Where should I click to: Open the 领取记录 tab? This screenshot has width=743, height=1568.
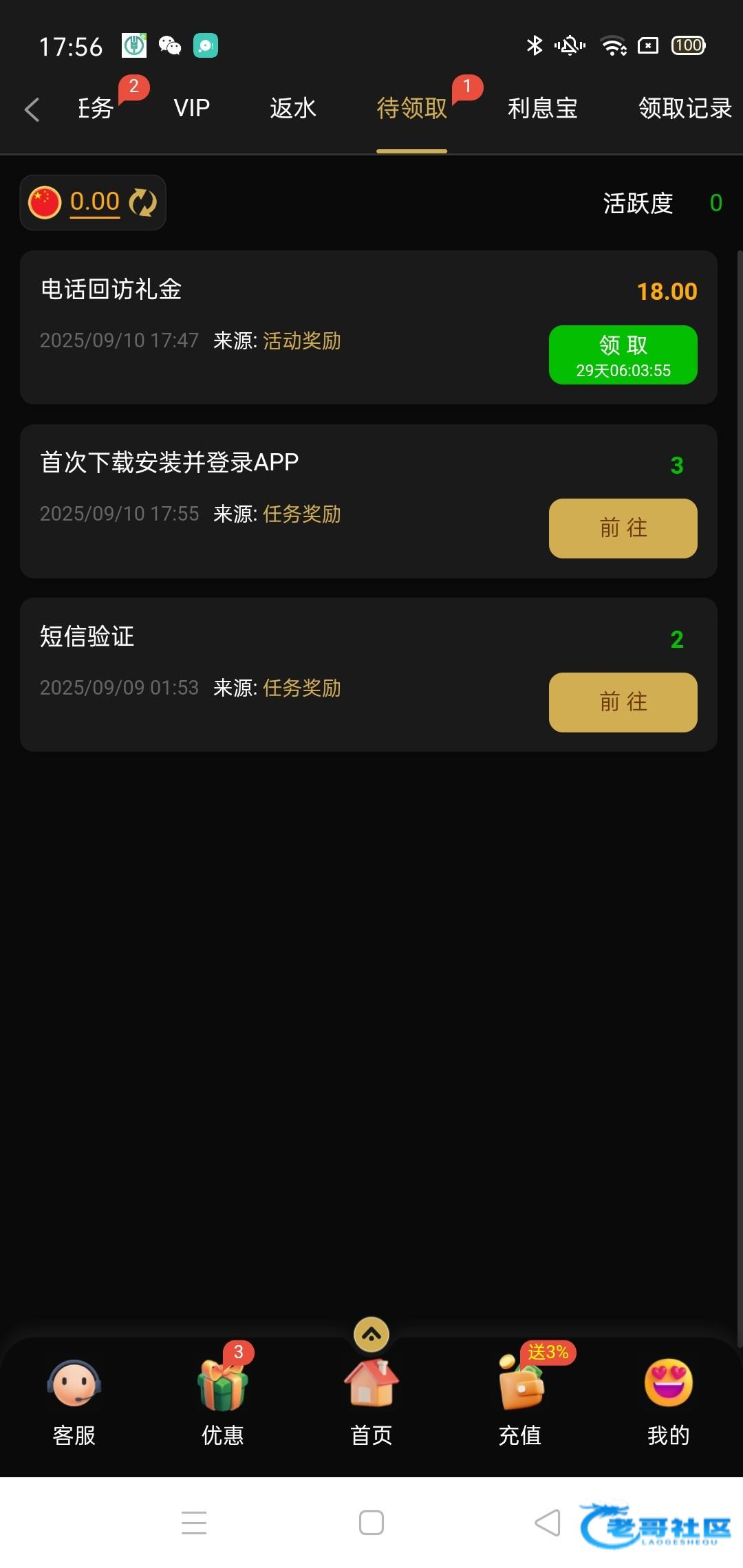tap(684, 109)
